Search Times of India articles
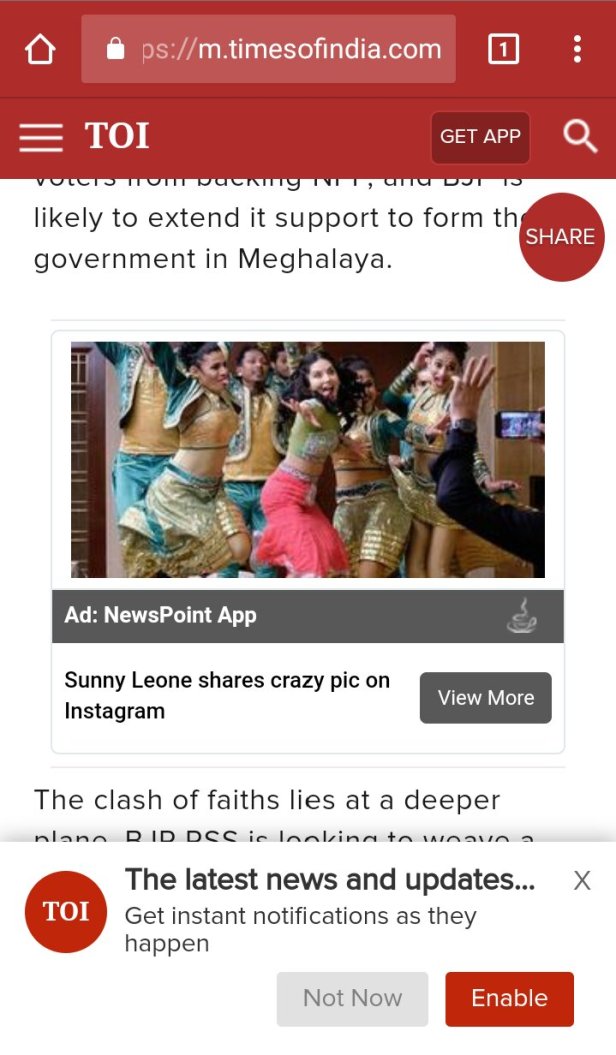Screen dimensions: 616x1055 [x=579, y=137]
